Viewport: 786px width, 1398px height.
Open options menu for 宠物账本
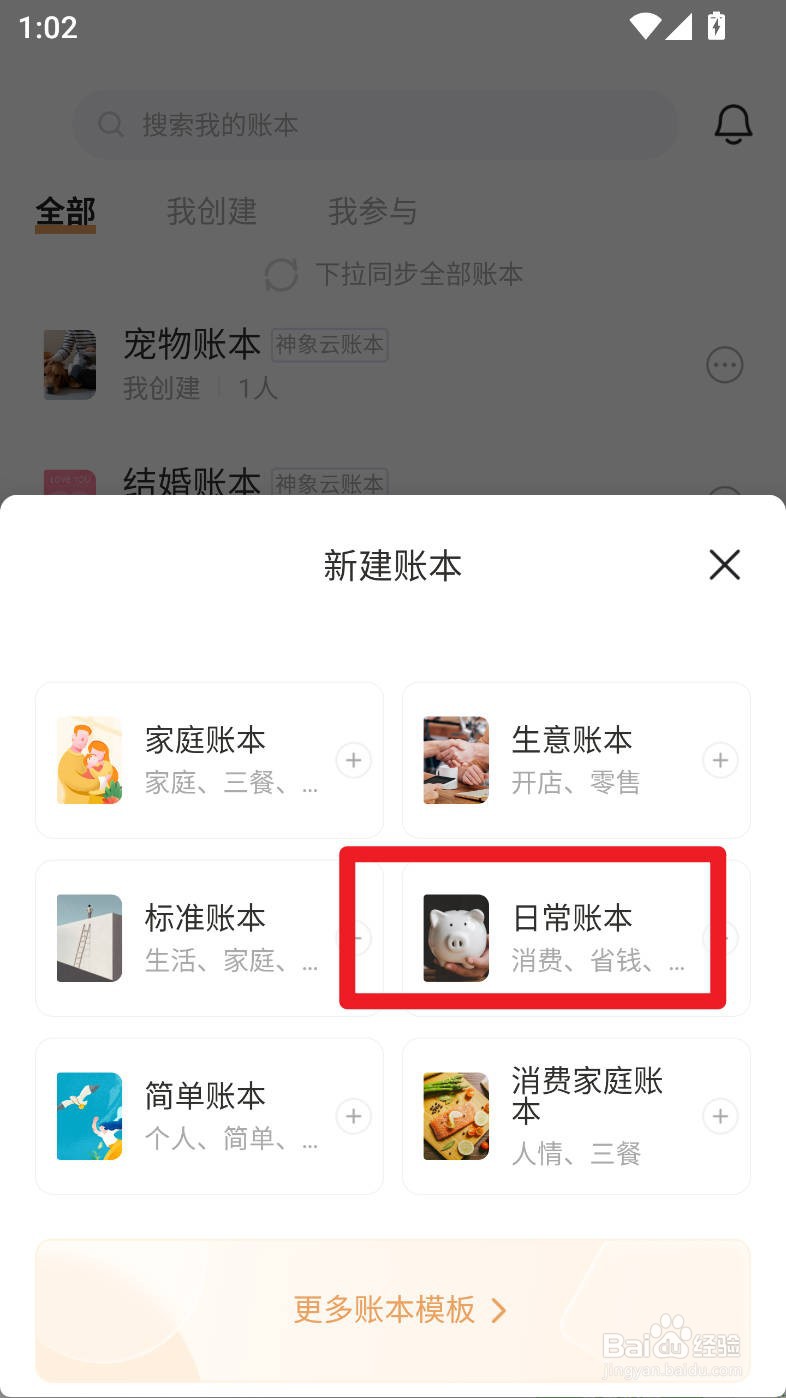(x=725, y=364)
